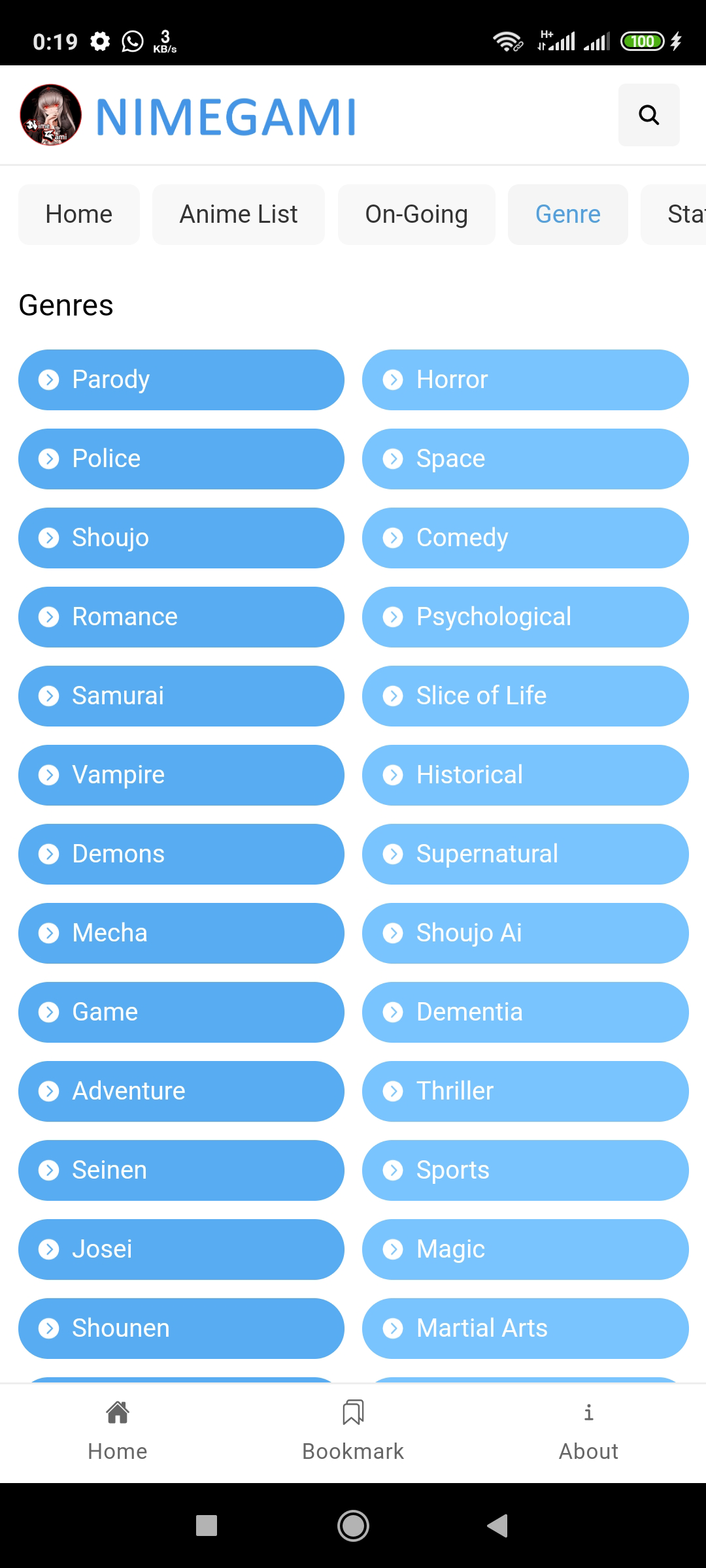This screenshot has width=706, height=1568.
Task: Select the Police genre chip
Action: coord(181,459)
